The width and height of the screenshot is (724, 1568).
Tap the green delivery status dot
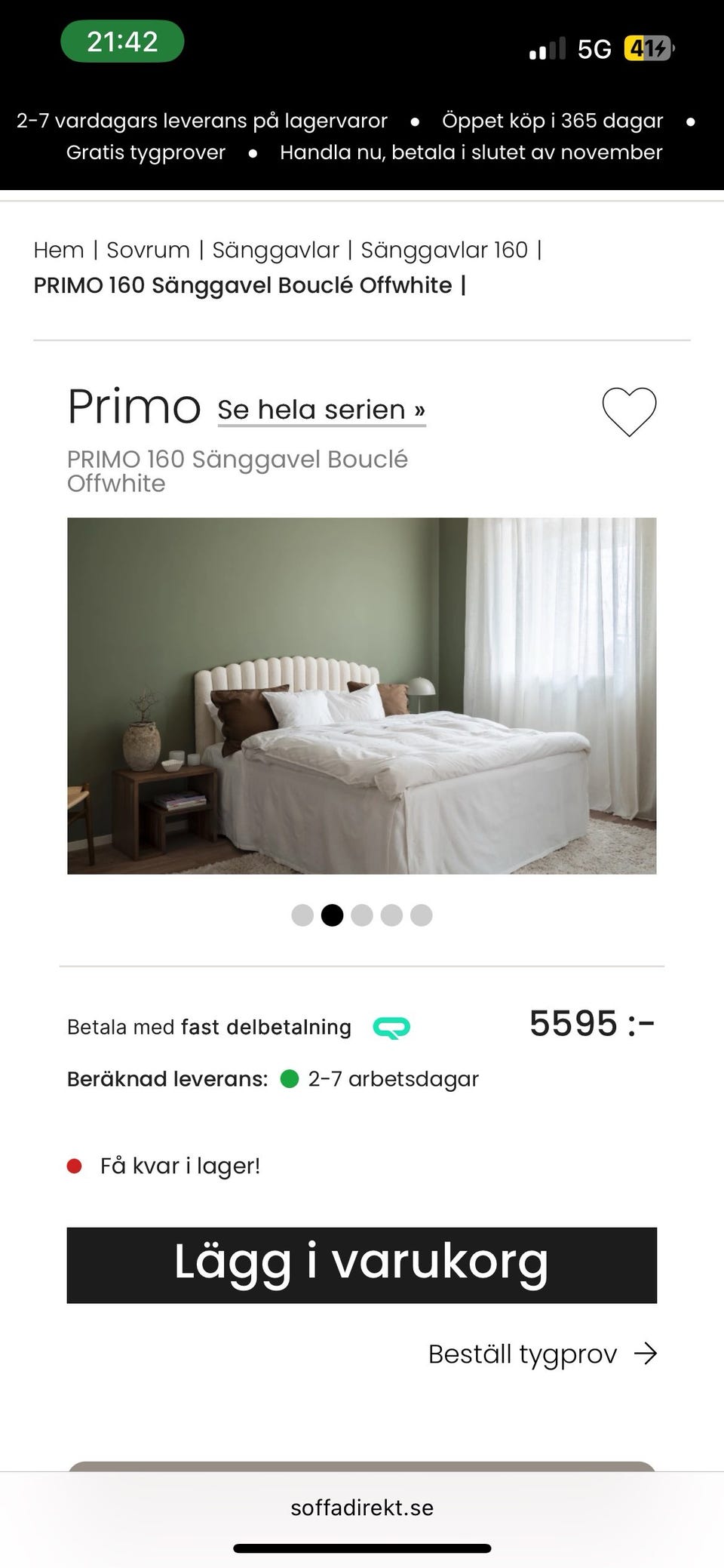(x=290, y=1078)
